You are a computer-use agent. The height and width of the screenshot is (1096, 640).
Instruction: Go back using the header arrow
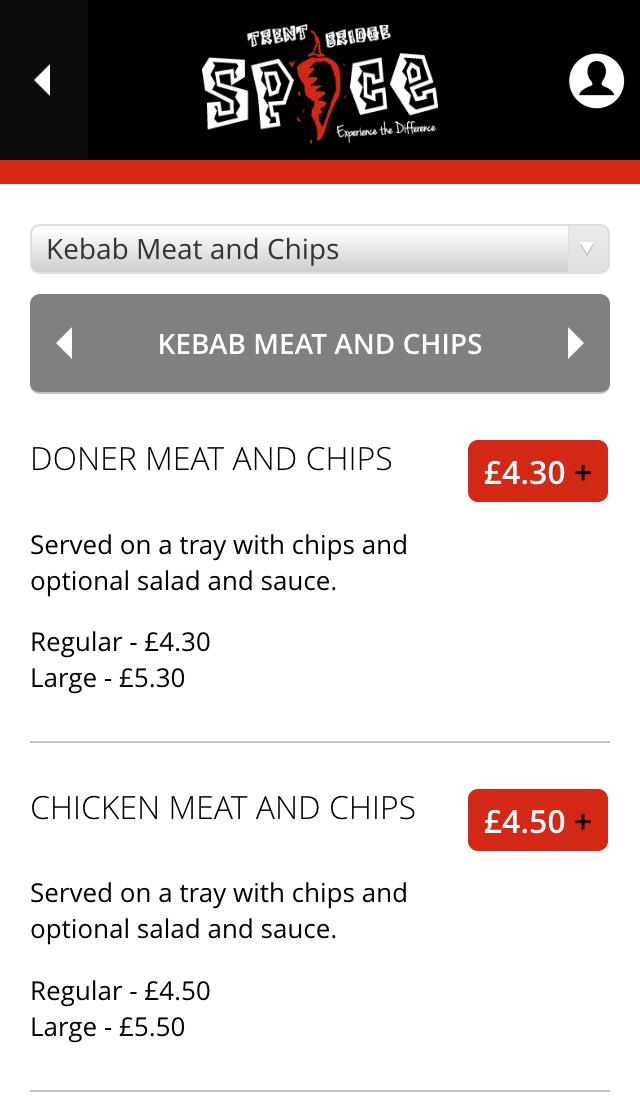tap(43, 80)
